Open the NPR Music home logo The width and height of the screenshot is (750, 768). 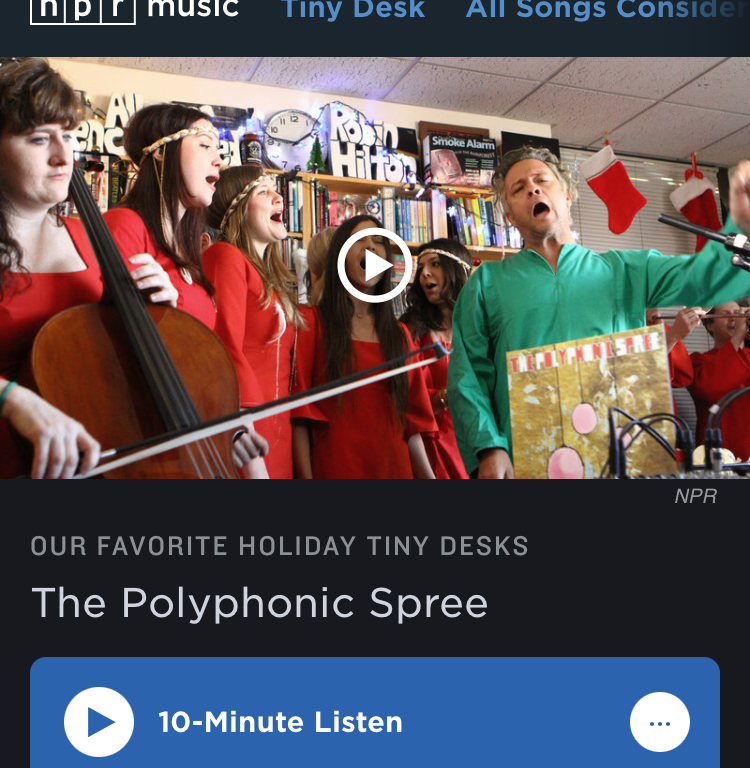tap(134, 9)
